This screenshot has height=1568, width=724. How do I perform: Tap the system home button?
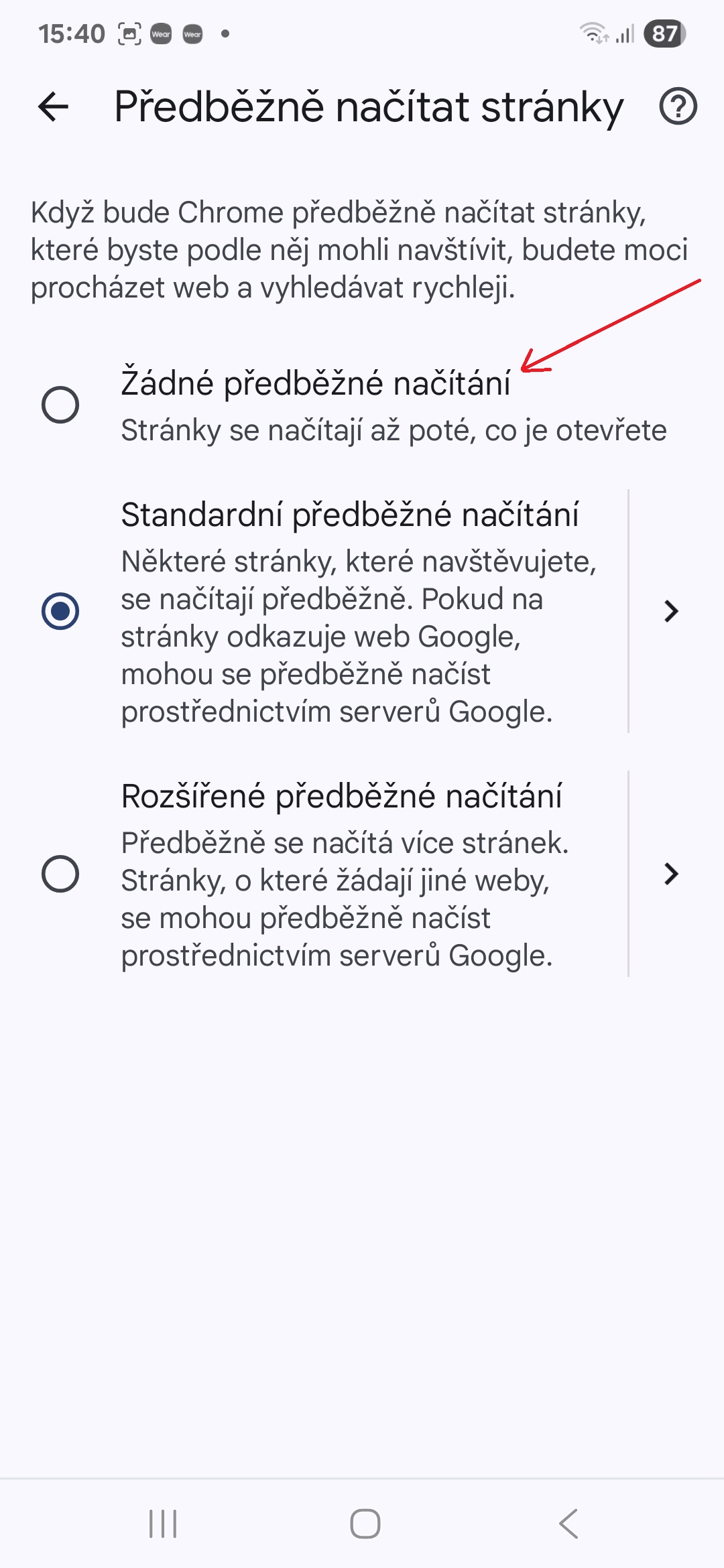(x=365, y=1524)
